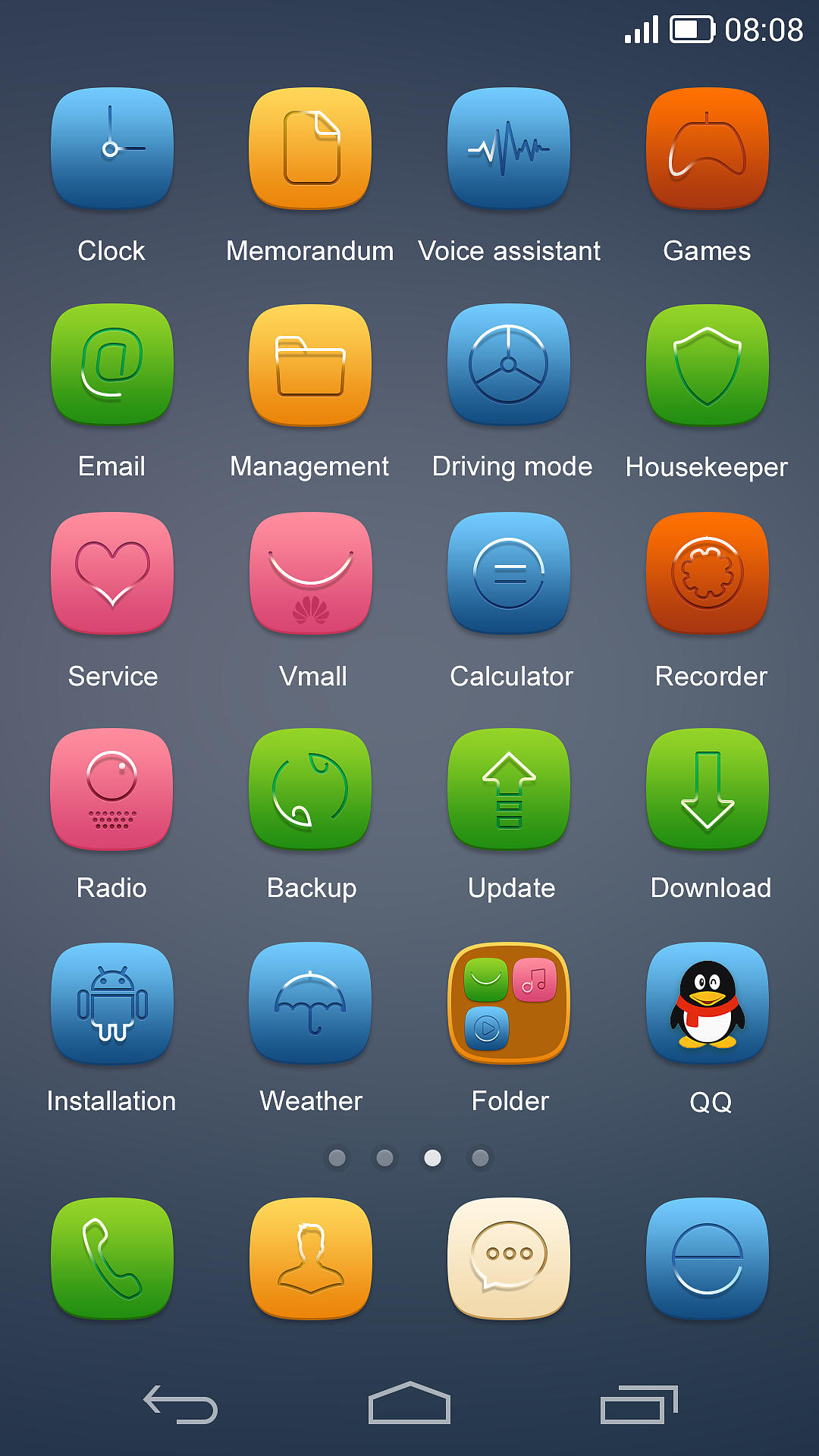Launch the Management file app

pos(311,365)
